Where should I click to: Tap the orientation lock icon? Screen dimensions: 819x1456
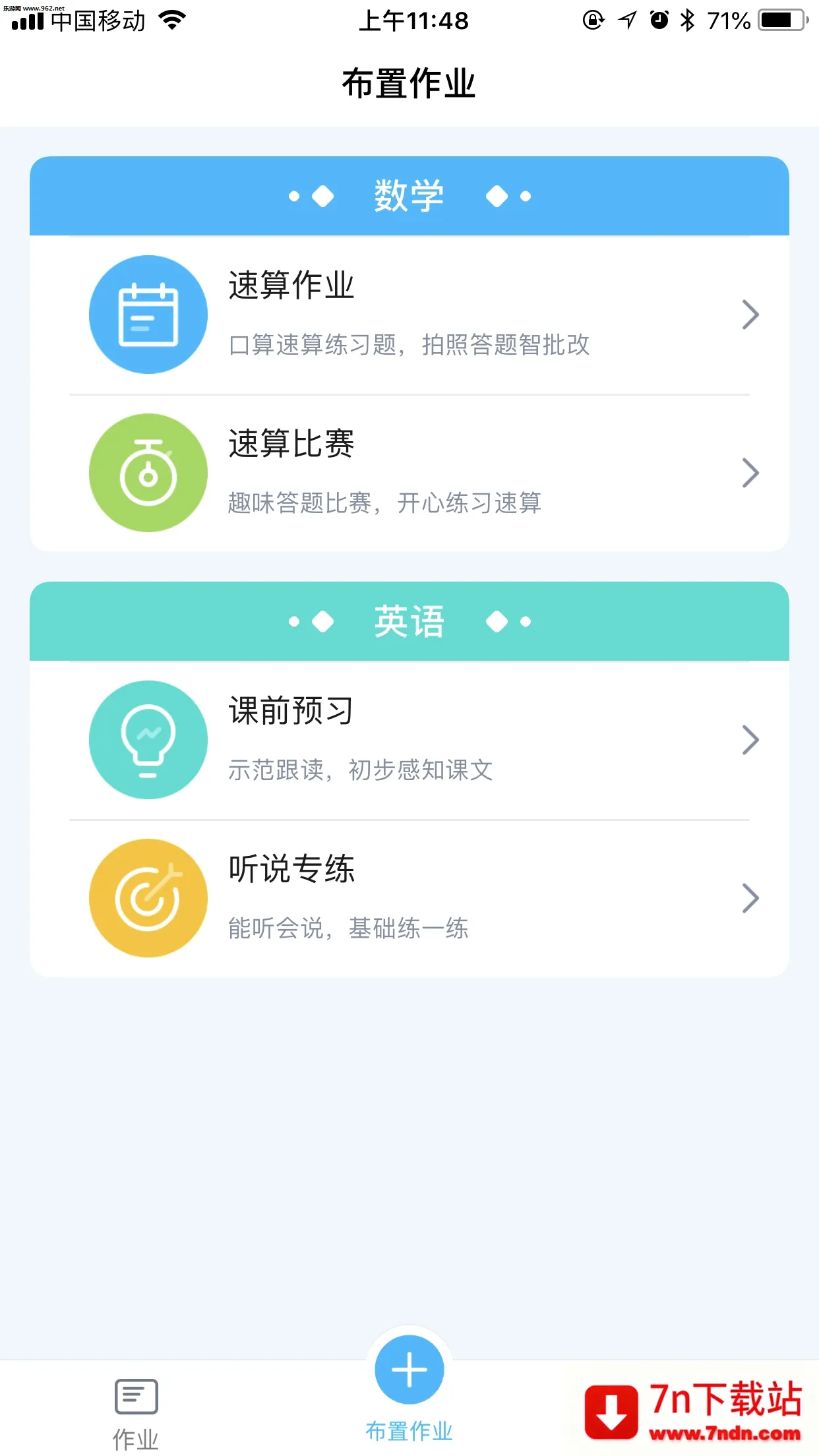click(x=591, y=20)
